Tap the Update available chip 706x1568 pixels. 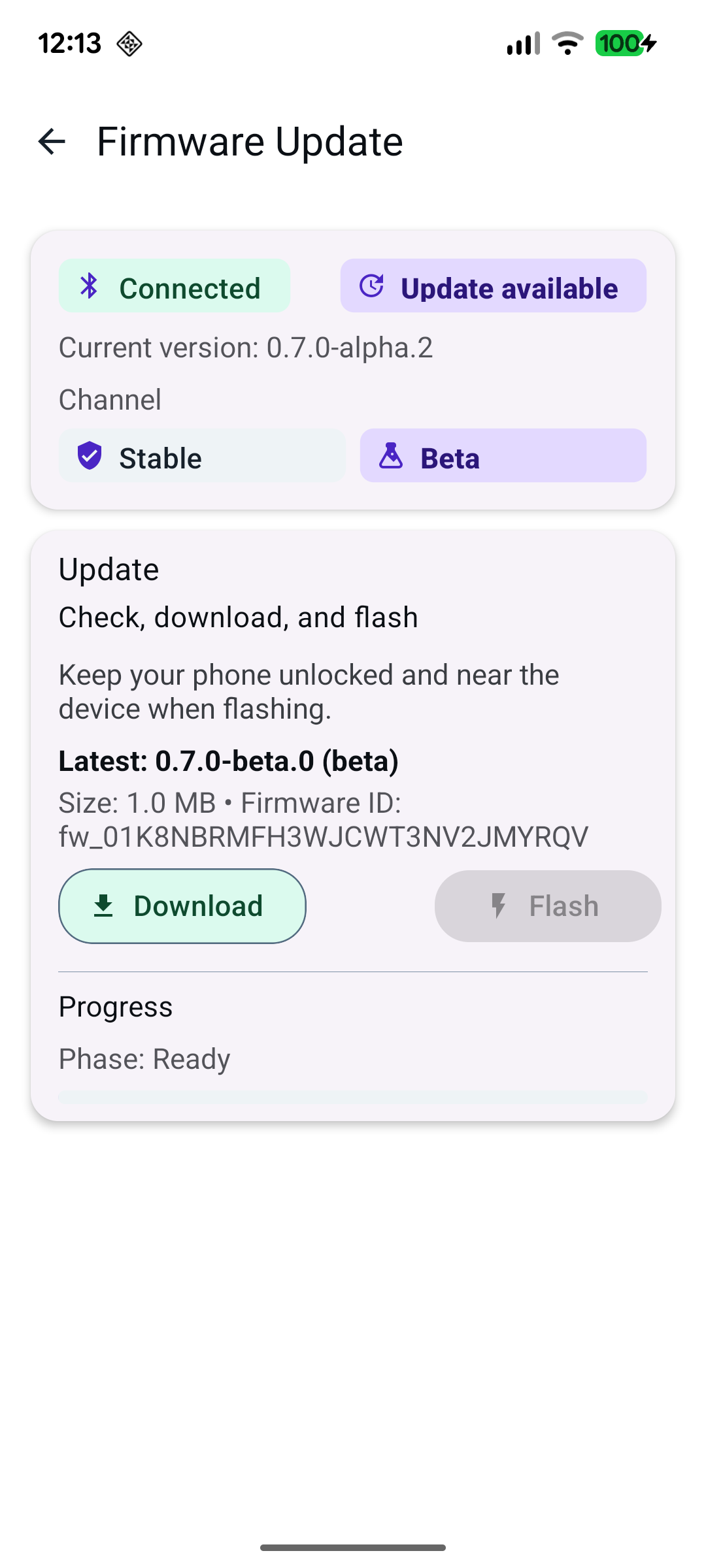[493, 286]
